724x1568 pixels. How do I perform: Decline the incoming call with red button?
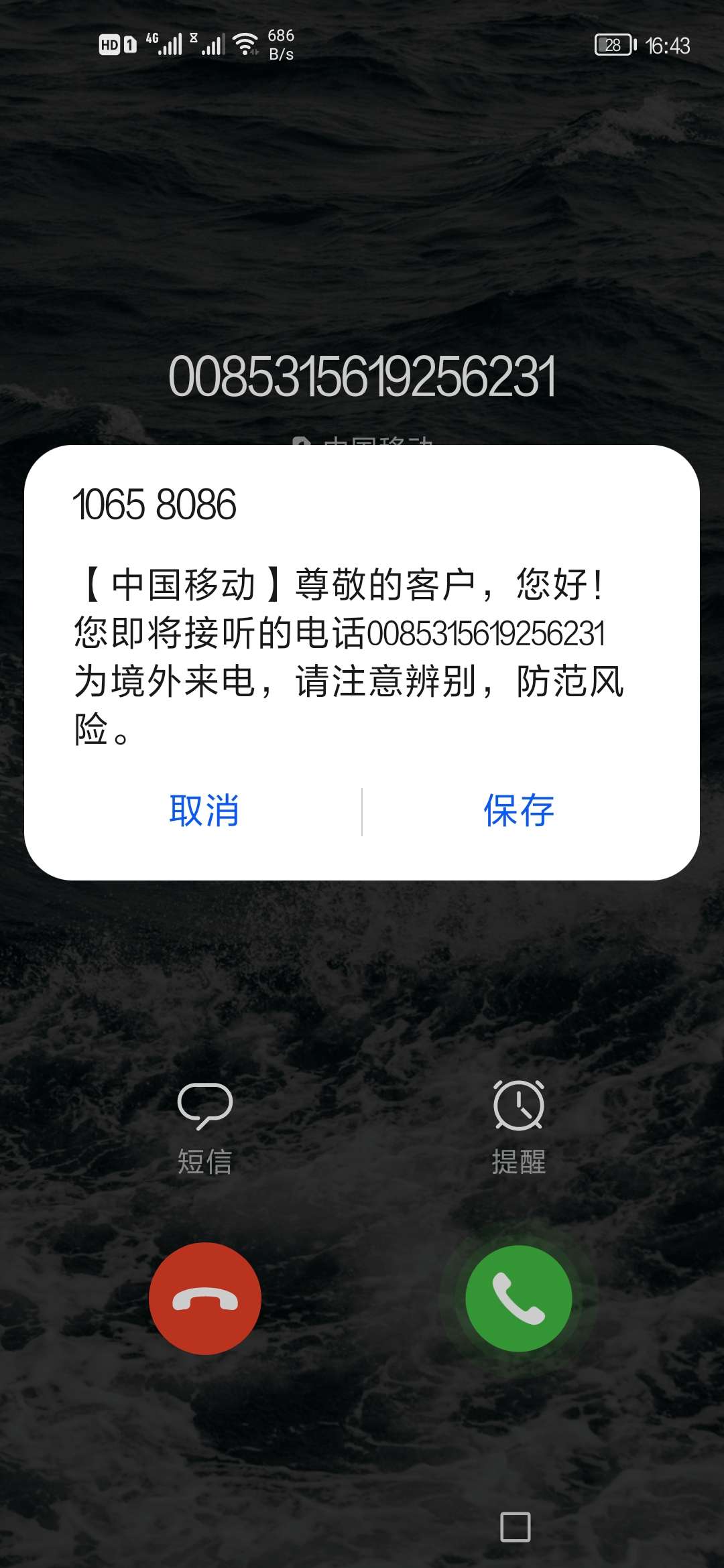click(x=205, y=1299)
